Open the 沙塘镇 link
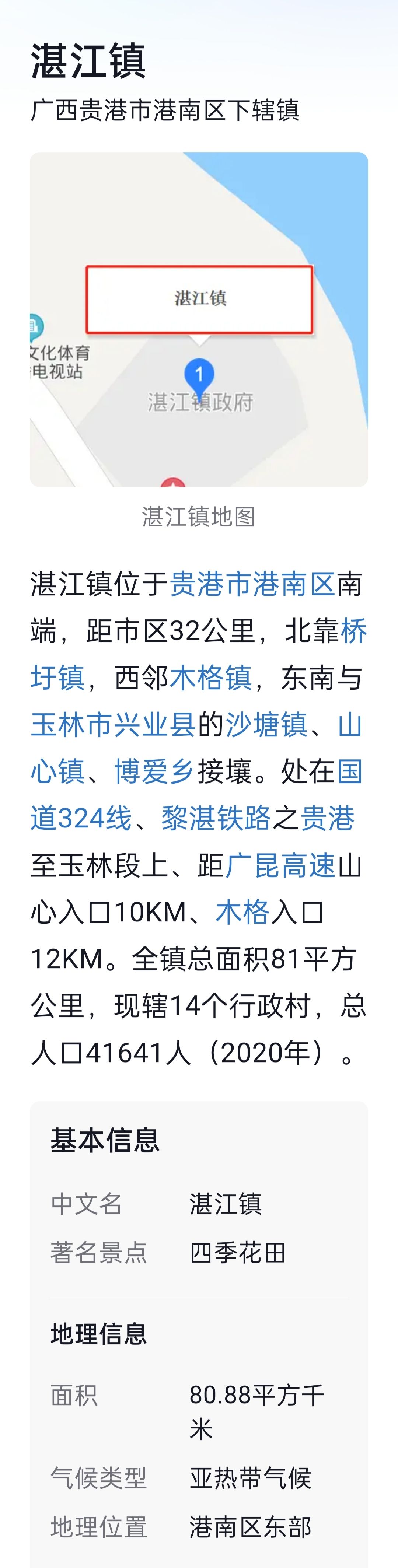 [x=266, y=724]
